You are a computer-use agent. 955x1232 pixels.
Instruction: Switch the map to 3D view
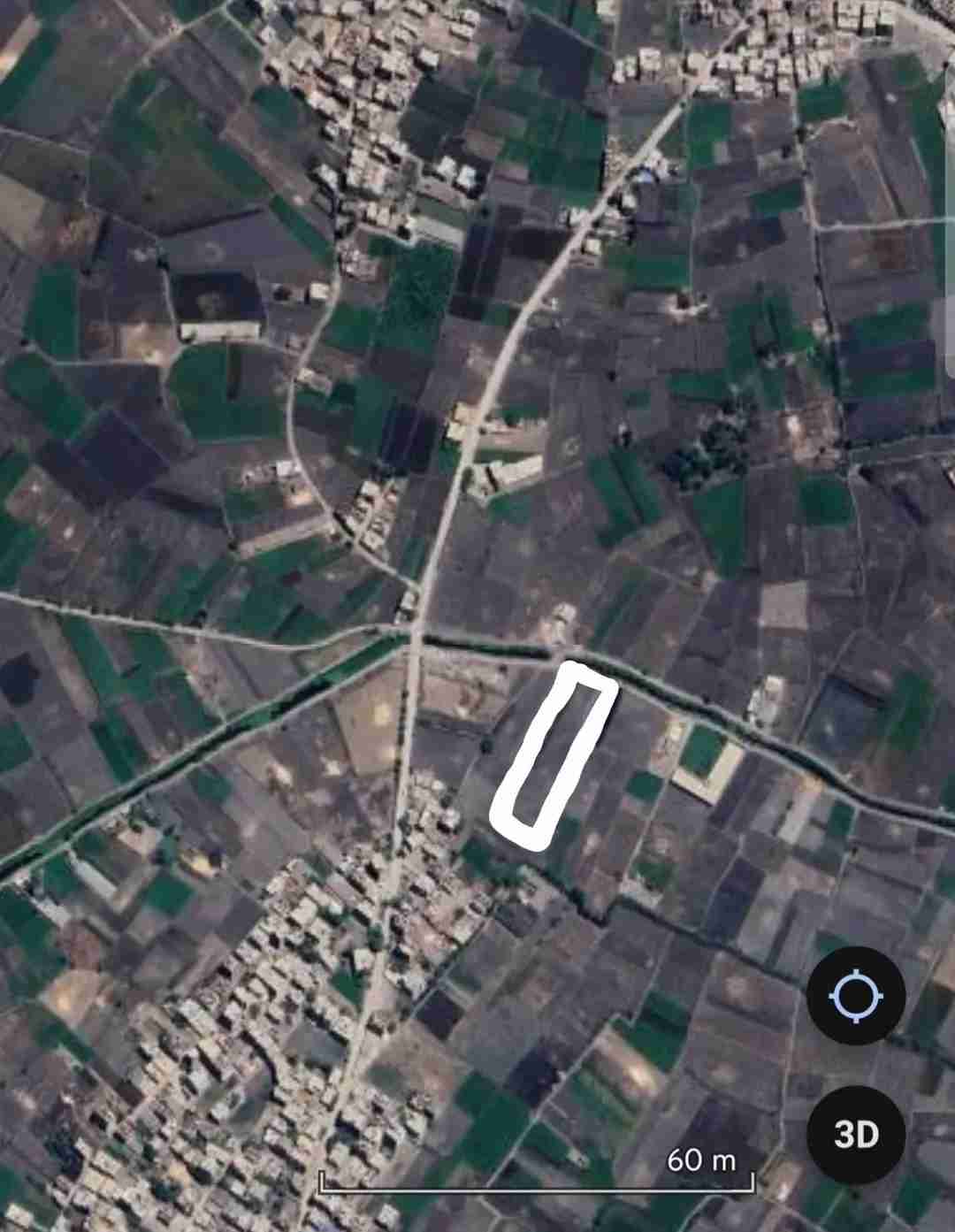[855, 1135]
